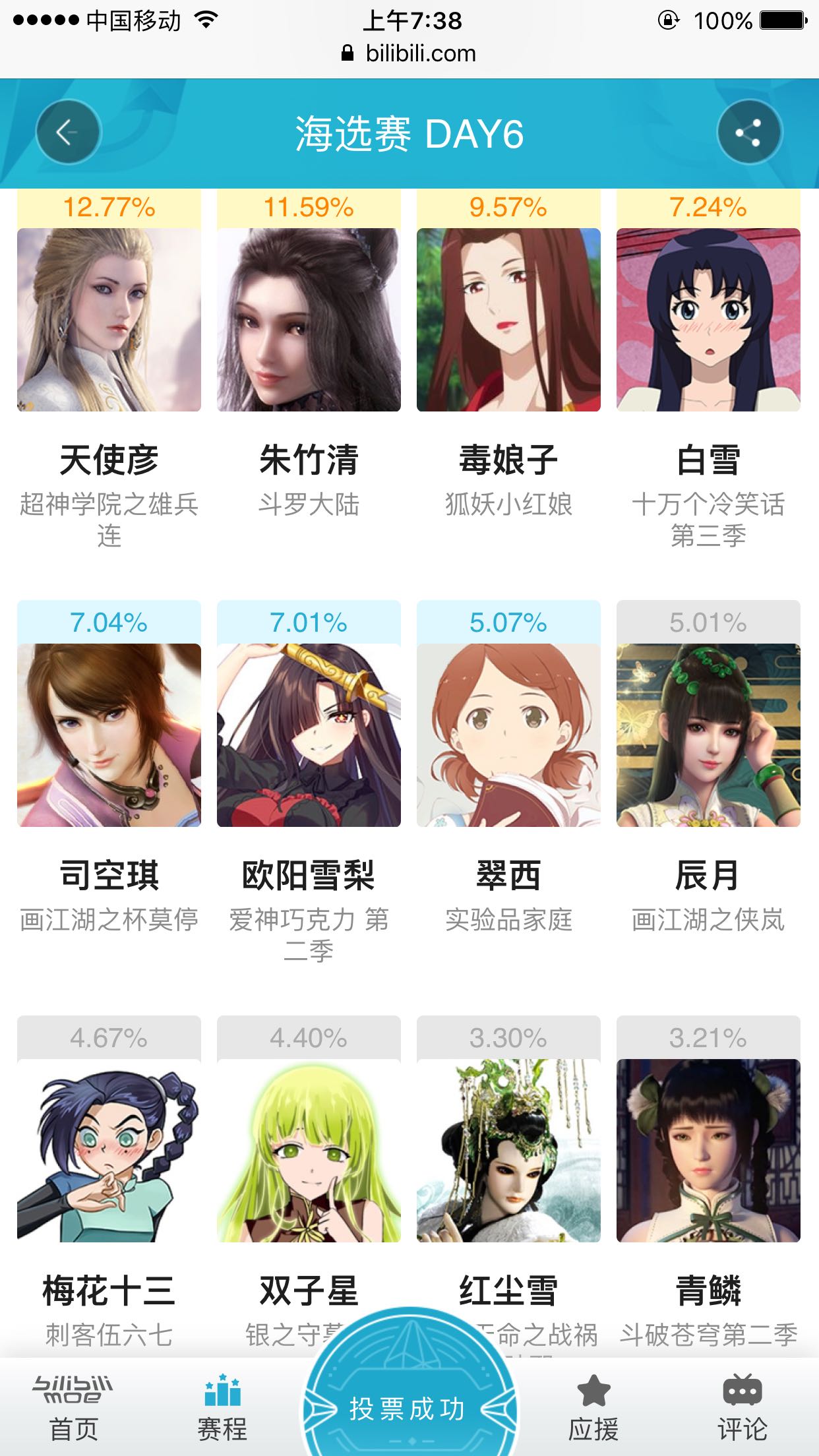Open 青鳞 from 斗破苍穹第二季
The width and height of the screenshot is (819, 1456).
pyautogui.click(x=708, y=1150)
